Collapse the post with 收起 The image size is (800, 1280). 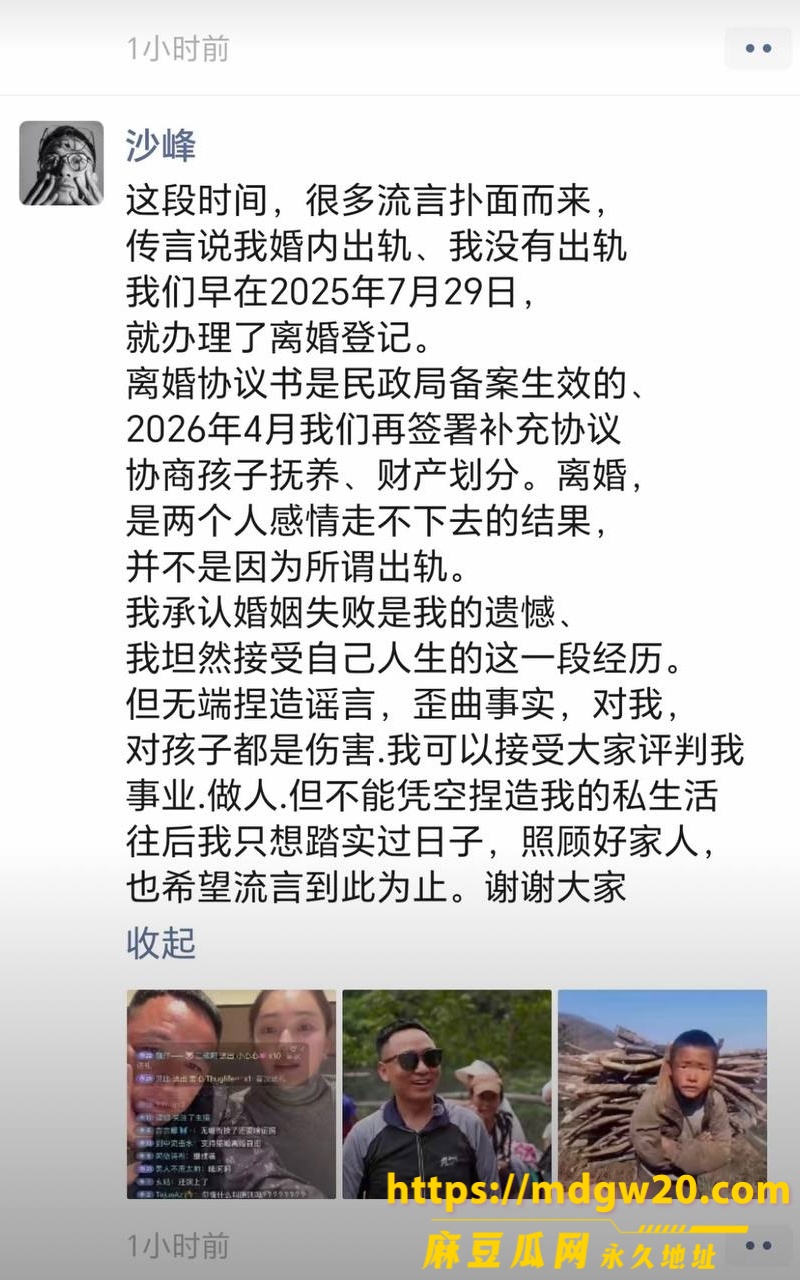(160, 943)
